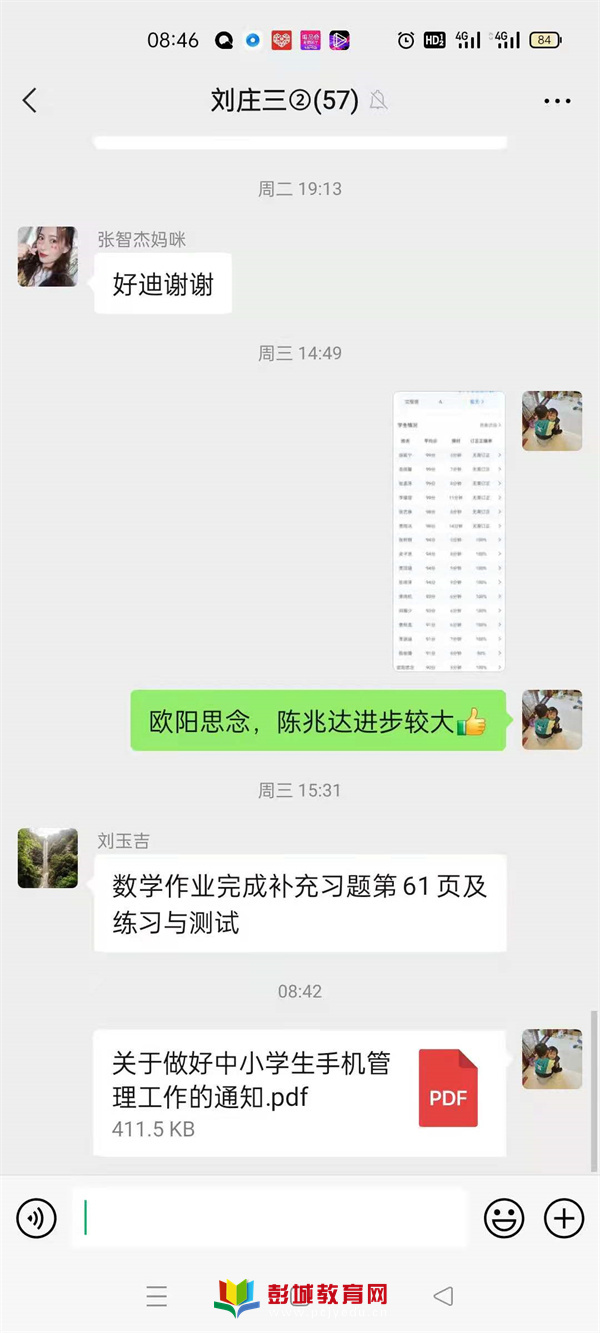Image resolution: width=600 pixels, height=1333 pixels.
Task: Go back from the 刘庄三② group chat
Action: click(30, 100)
